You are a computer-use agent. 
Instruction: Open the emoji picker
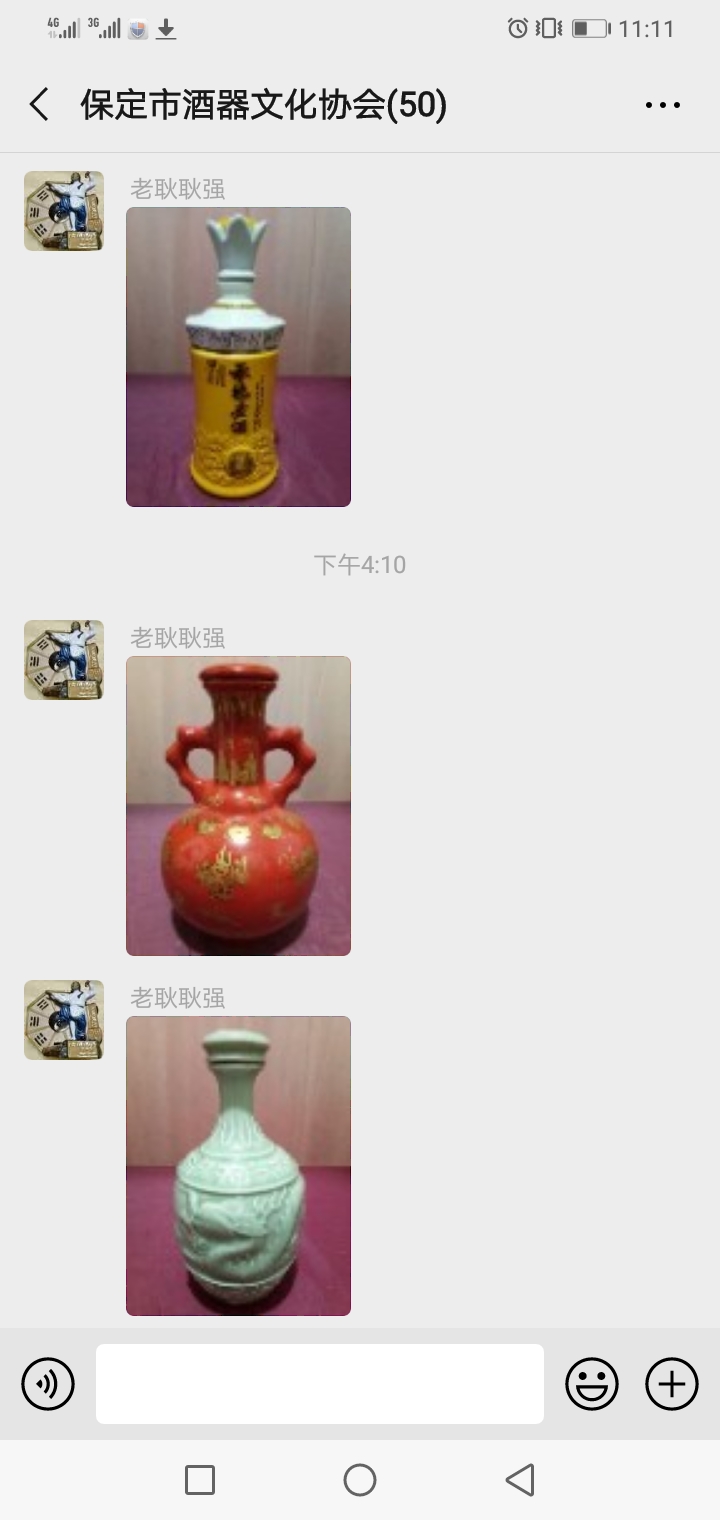pyautogui.click(x=592, y=1384)
